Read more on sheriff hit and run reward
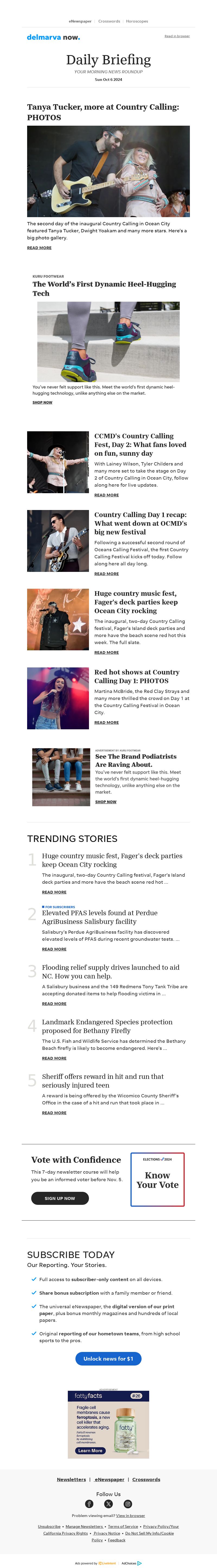This screenshot has height=1568, width=217. pos(54,1113)
